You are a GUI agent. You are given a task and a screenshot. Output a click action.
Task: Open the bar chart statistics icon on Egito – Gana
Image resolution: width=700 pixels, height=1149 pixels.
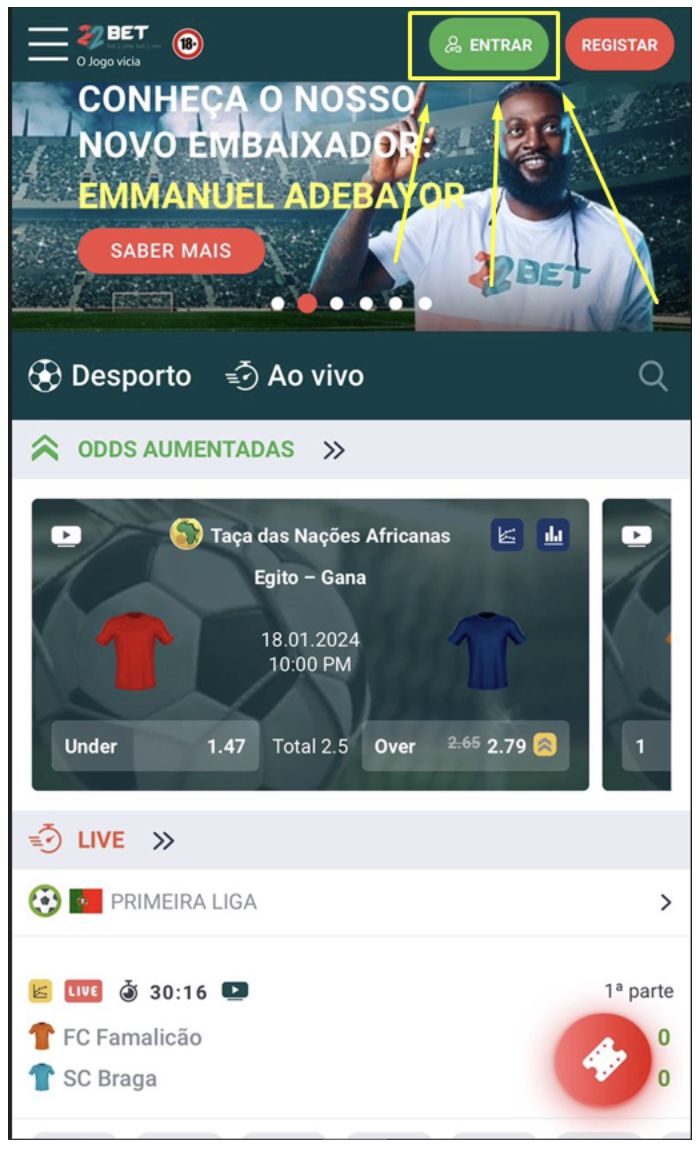click(552, 536)
